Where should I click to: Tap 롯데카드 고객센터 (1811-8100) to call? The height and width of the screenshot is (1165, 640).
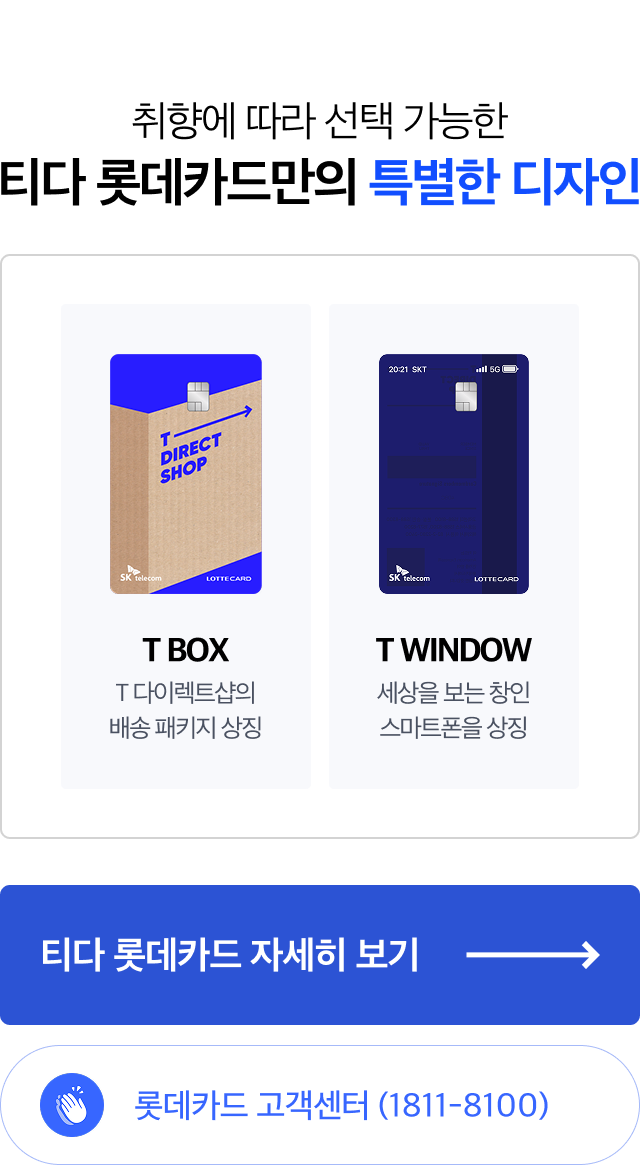(320, 1105)
